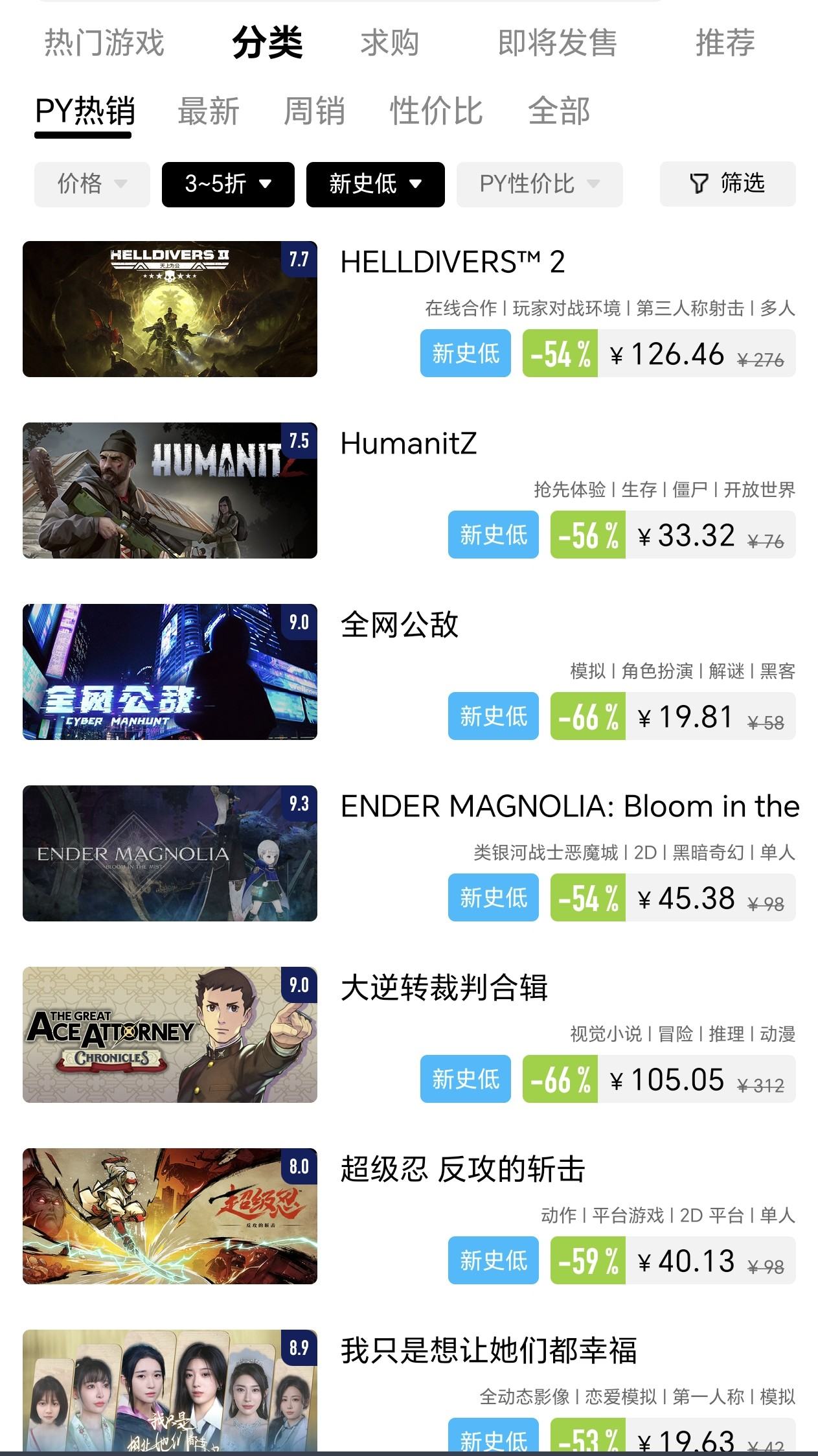Open the 3~5折 discount dropdown
818x1456 pixels.
coord(228,185)
